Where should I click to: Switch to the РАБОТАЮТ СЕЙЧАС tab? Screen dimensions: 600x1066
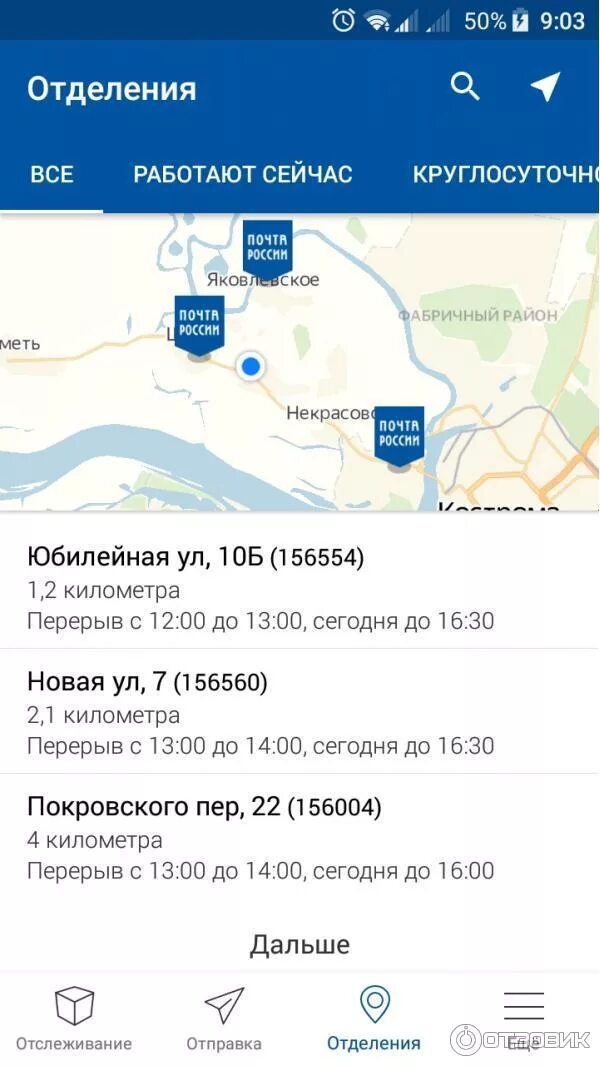[x=243, y=175]
